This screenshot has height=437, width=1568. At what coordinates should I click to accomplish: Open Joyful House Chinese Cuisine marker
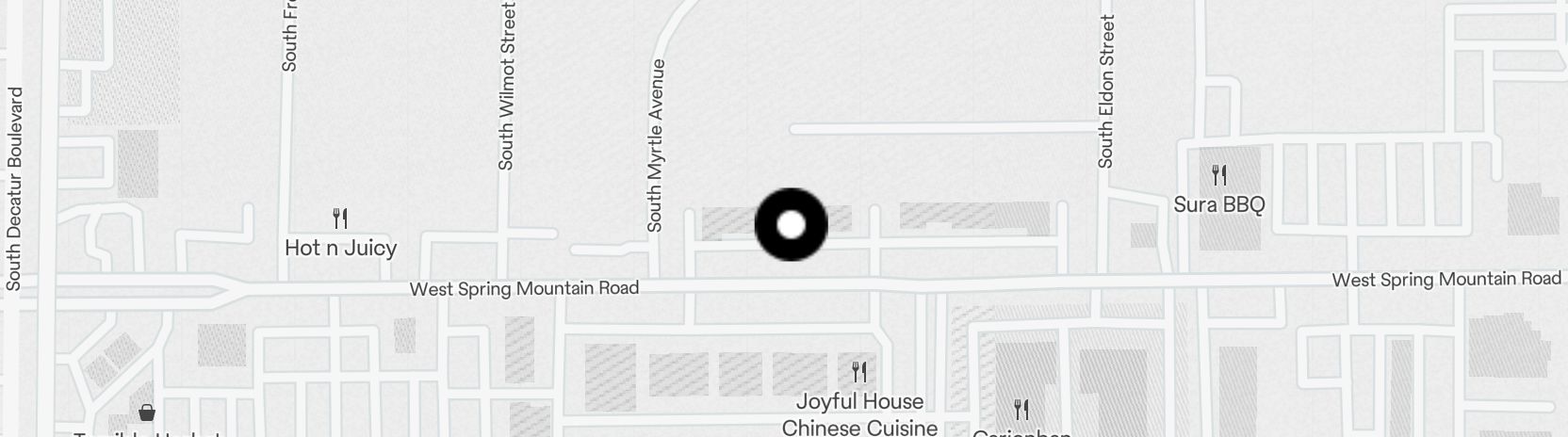[858, 372]
